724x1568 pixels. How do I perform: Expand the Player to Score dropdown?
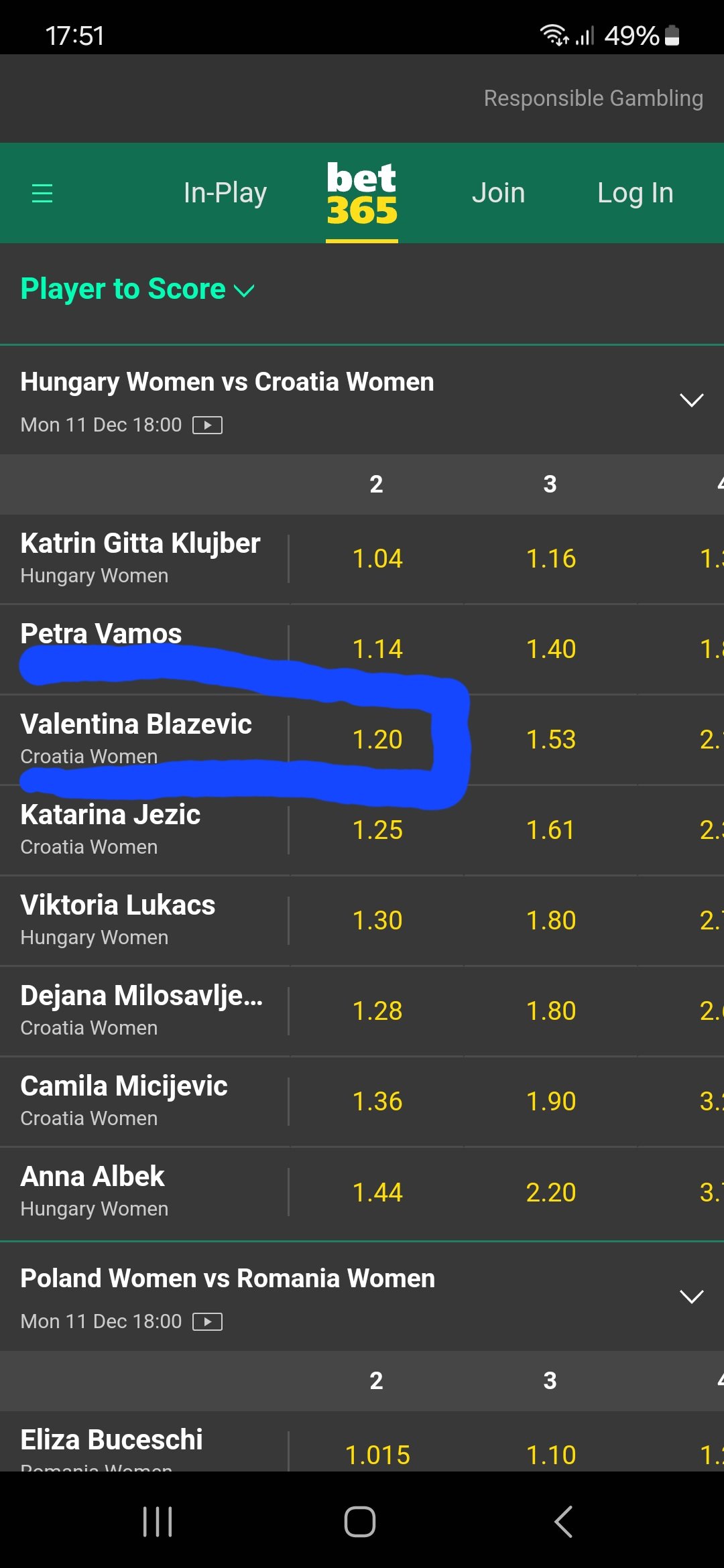[137, 289]
